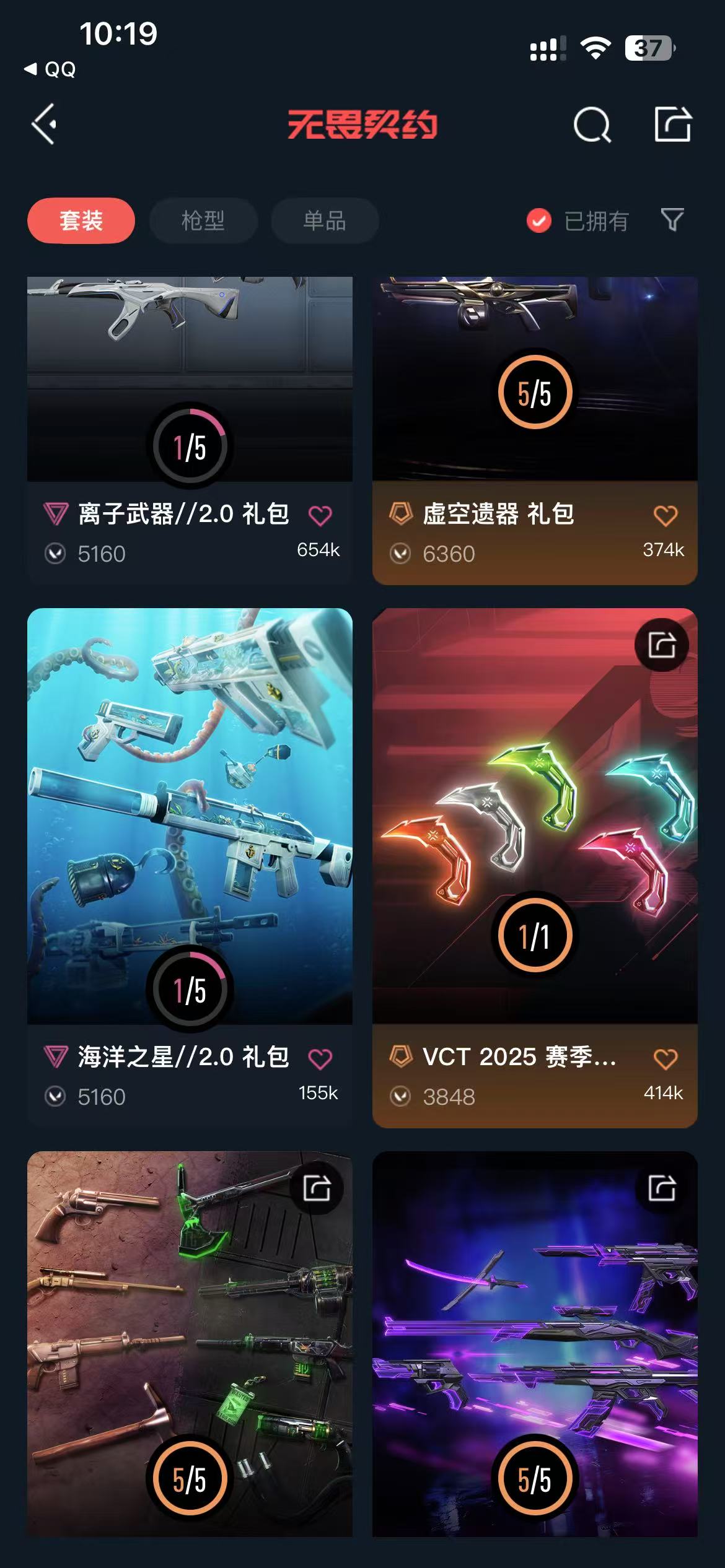The height and width of the screenshot is (1568, 725).
Task: Add 海洋之星//2.0 礼包 to favorites
Action: tap(320, 1058)
